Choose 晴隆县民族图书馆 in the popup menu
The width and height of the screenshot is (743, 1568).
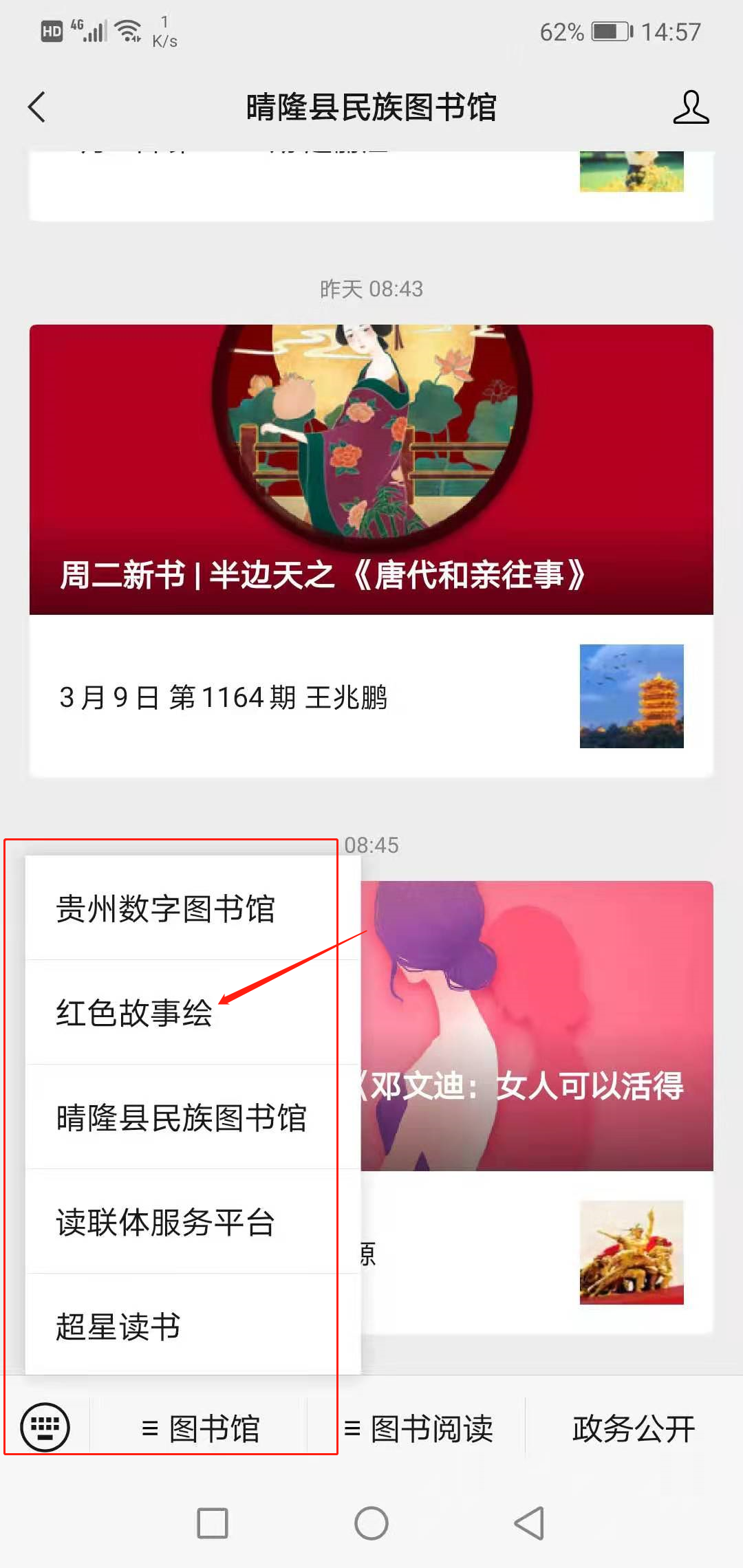click(x=182, y=1118)
